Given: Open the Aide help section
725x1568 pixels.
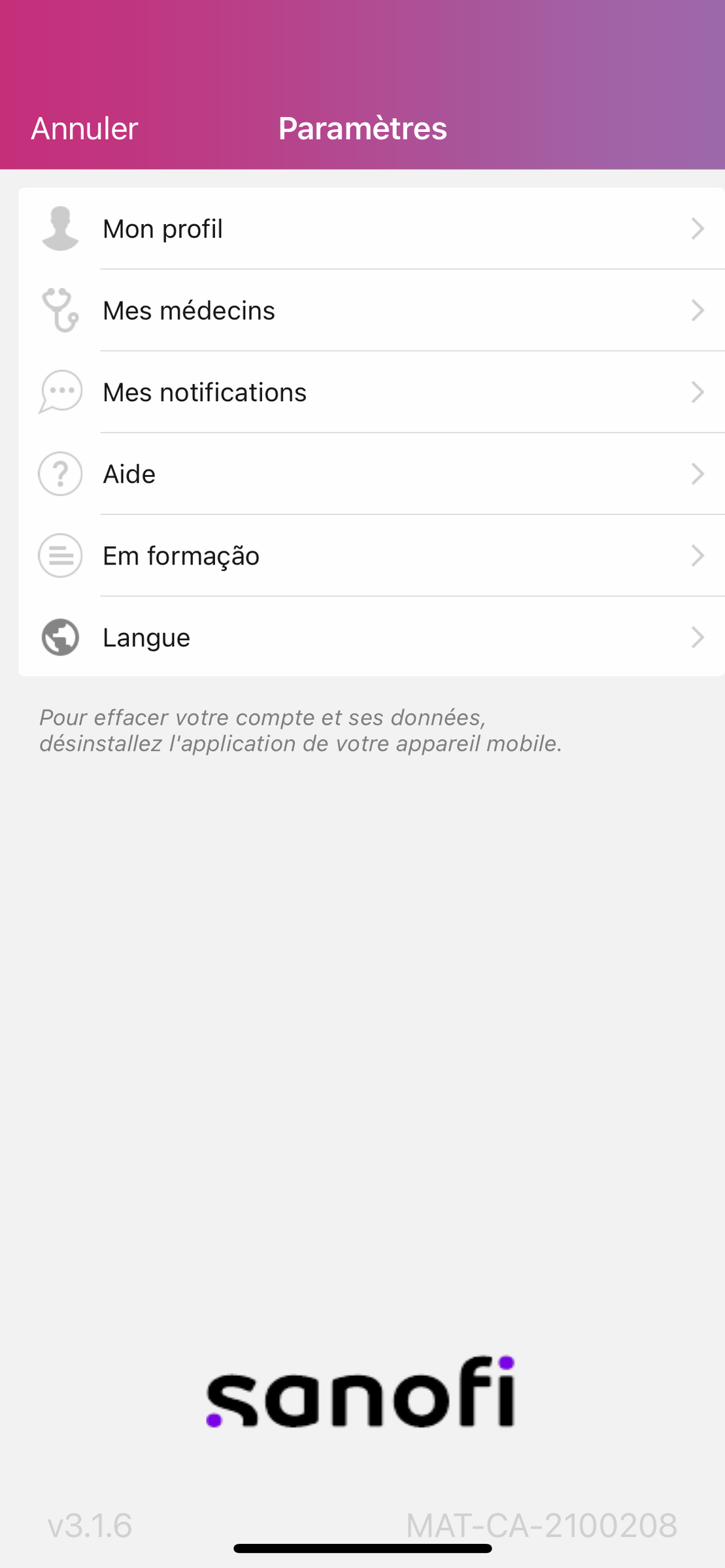Looking at the screenshot, I should [x=371, y=474].
